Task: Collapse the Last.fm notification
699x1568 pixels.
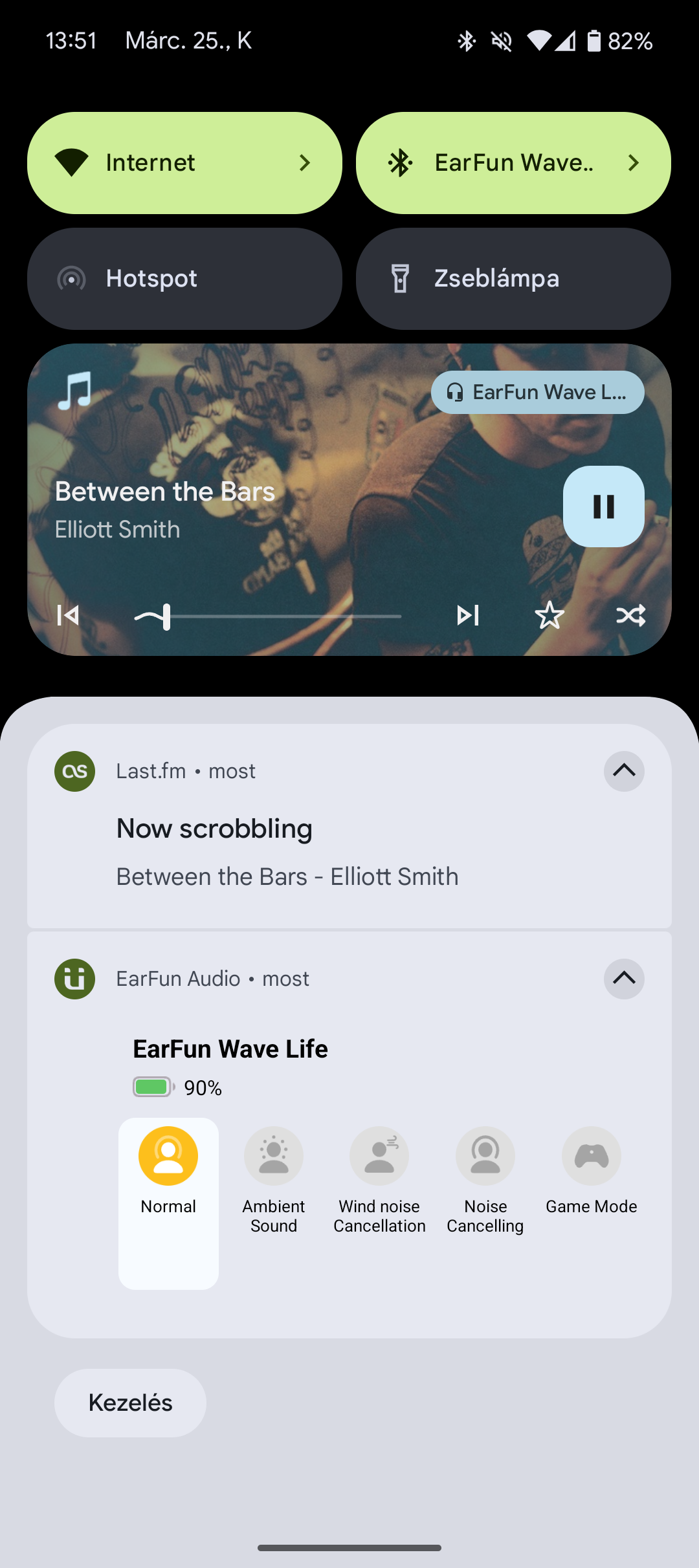Action: [x=624, y=771]
